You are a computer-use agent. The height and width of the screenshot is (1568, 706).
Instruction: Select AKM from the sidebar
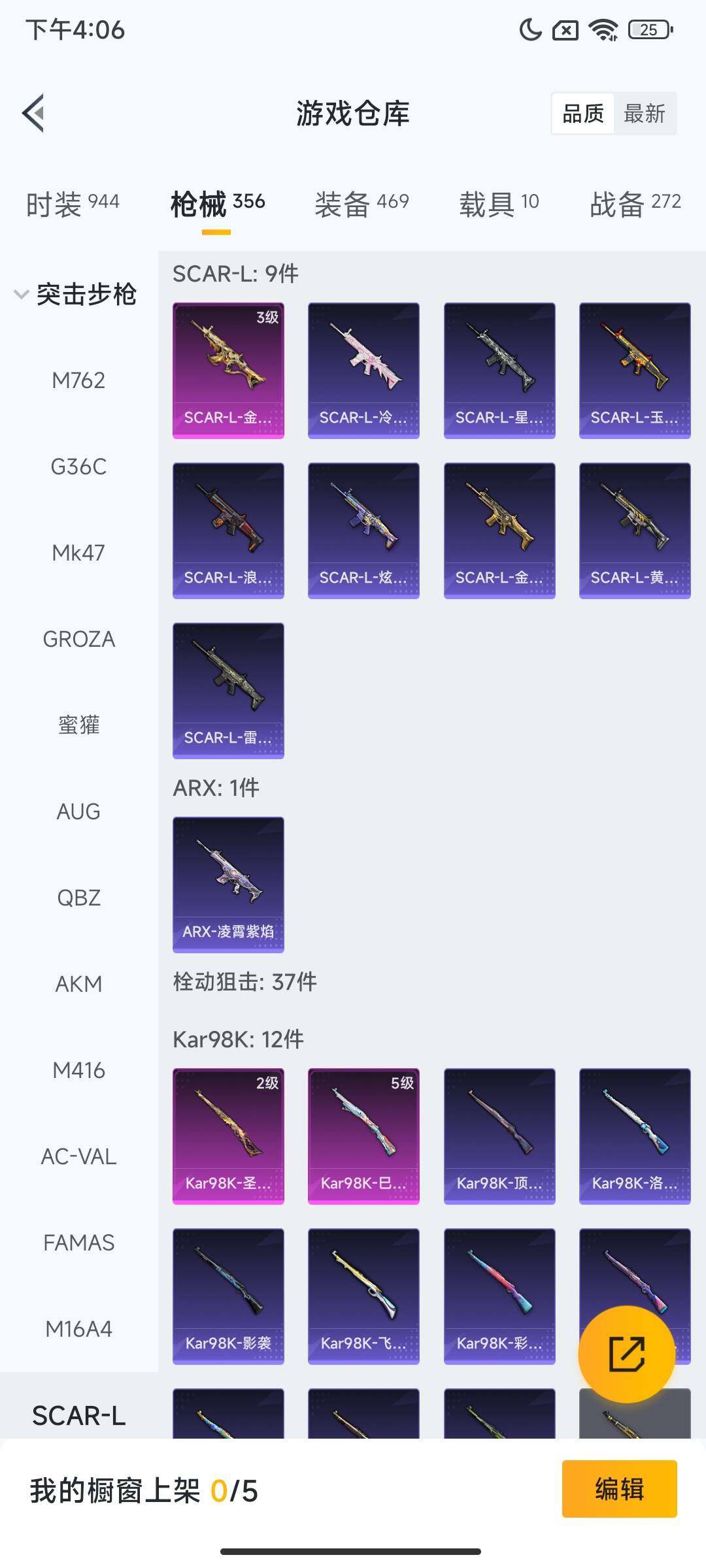(78, 984)
